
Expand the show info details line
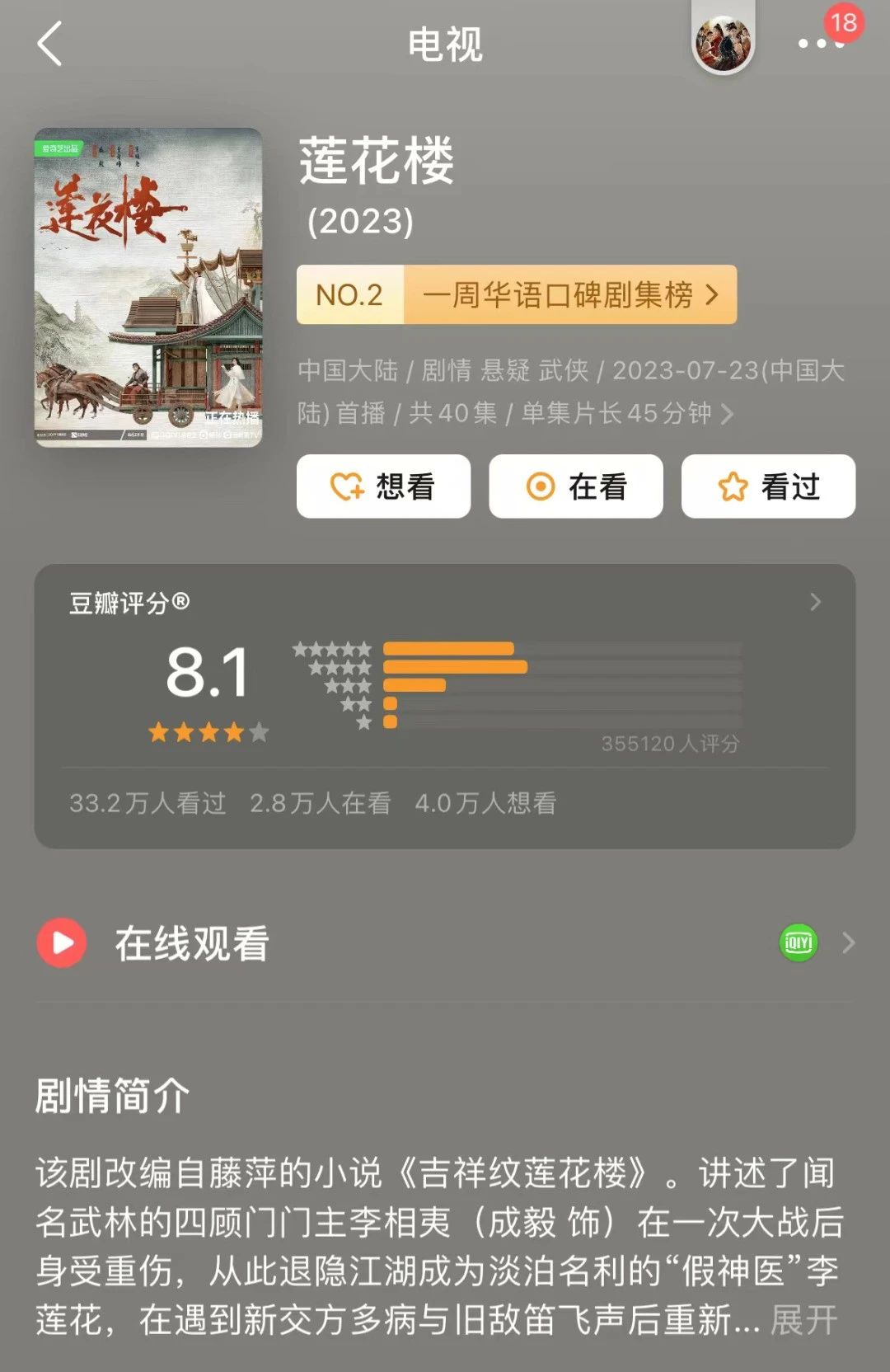[x=571, y=391]
